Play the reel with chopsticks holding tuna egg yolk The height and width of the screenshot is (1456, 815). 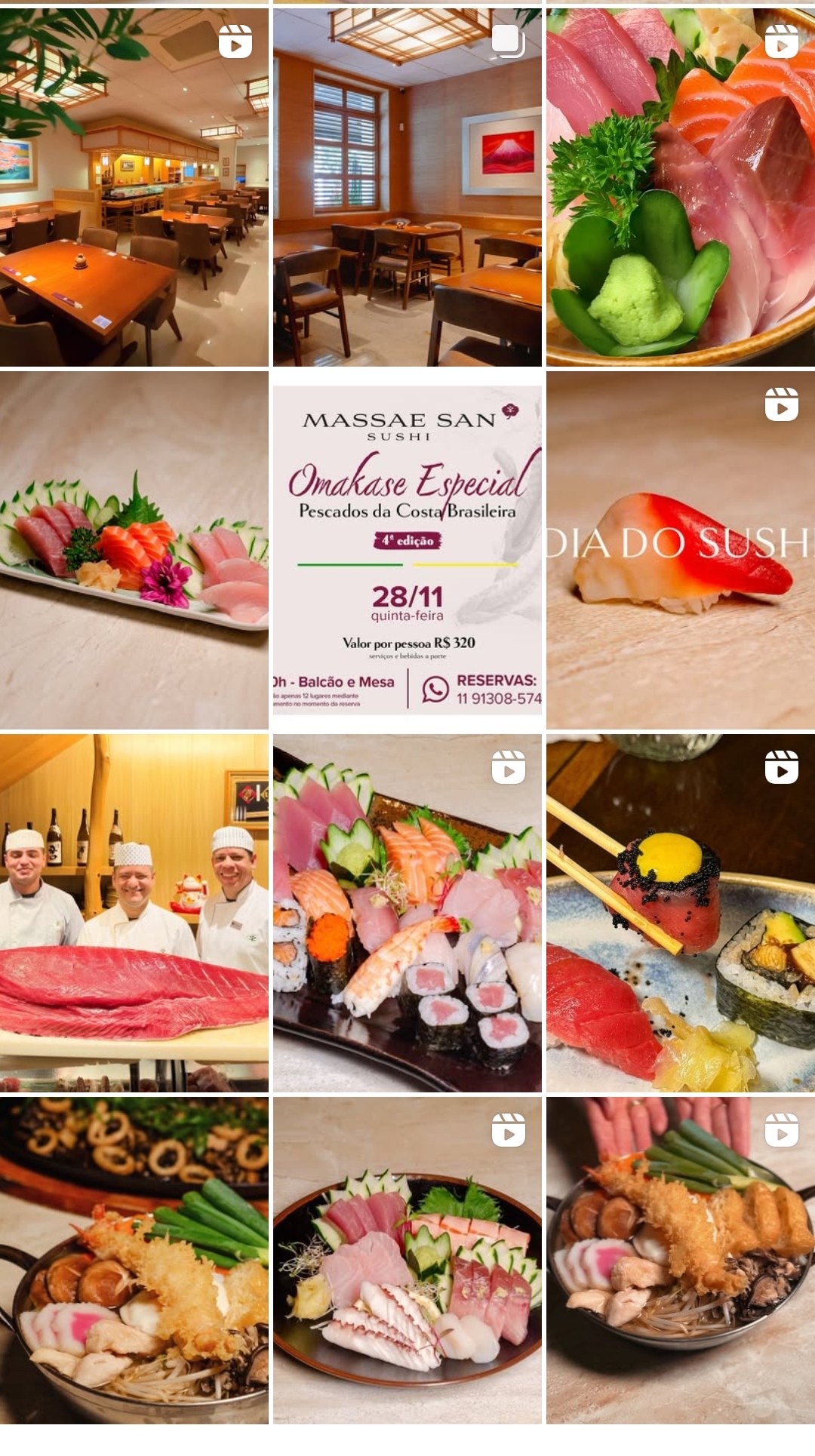[x=681, y=913]
